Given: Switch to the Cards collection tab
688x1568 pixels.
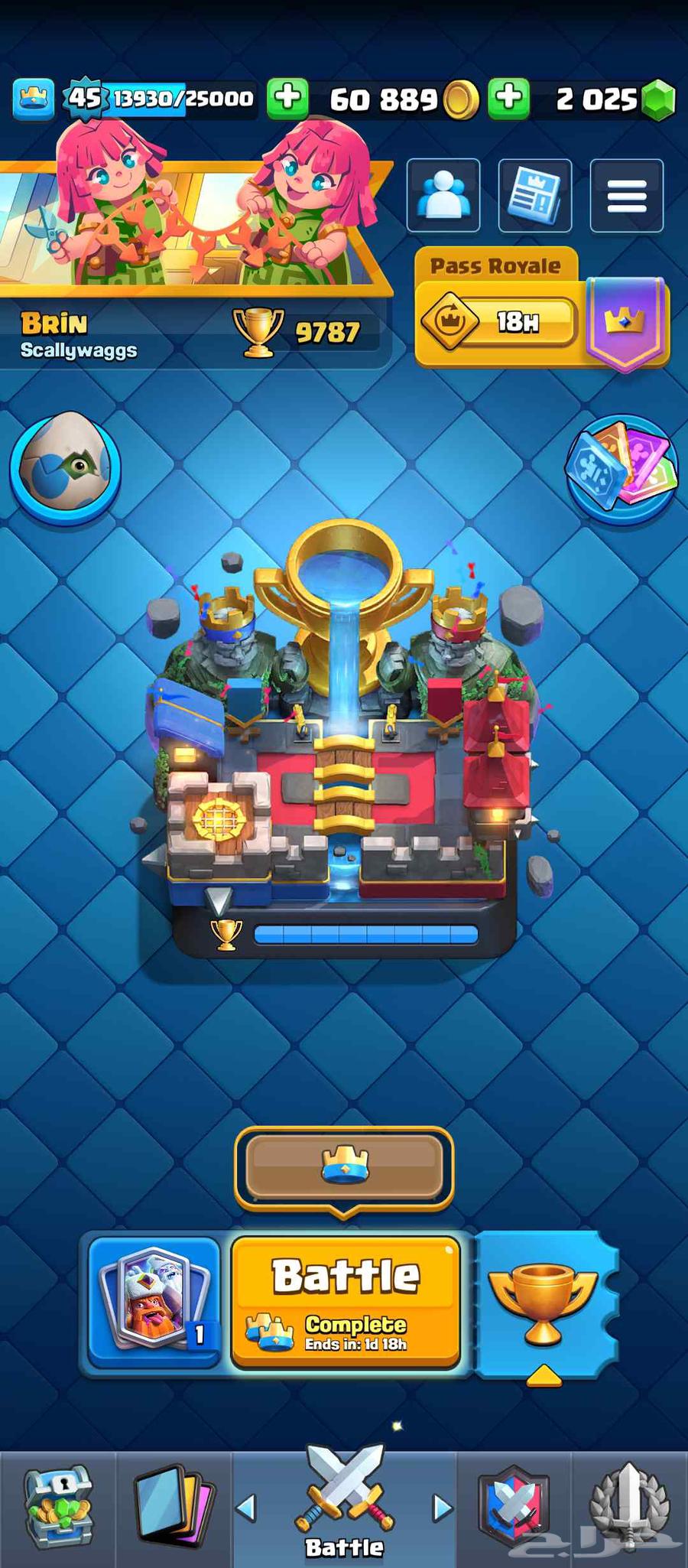Looking at the screenshot, I should 173,1507.
